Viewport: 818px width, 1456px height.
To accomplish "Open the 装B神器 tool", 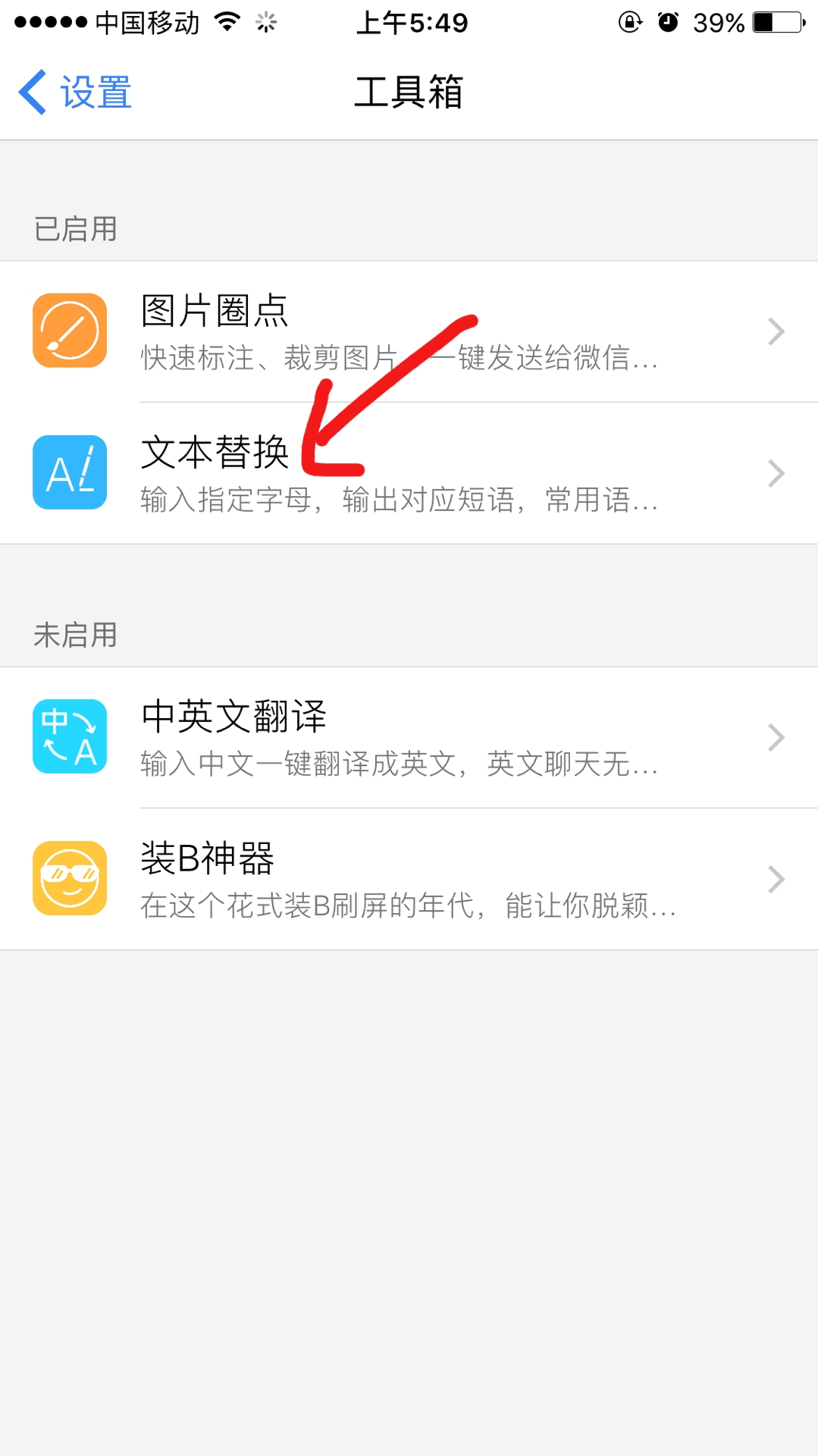I will click(x=409, y=879).
